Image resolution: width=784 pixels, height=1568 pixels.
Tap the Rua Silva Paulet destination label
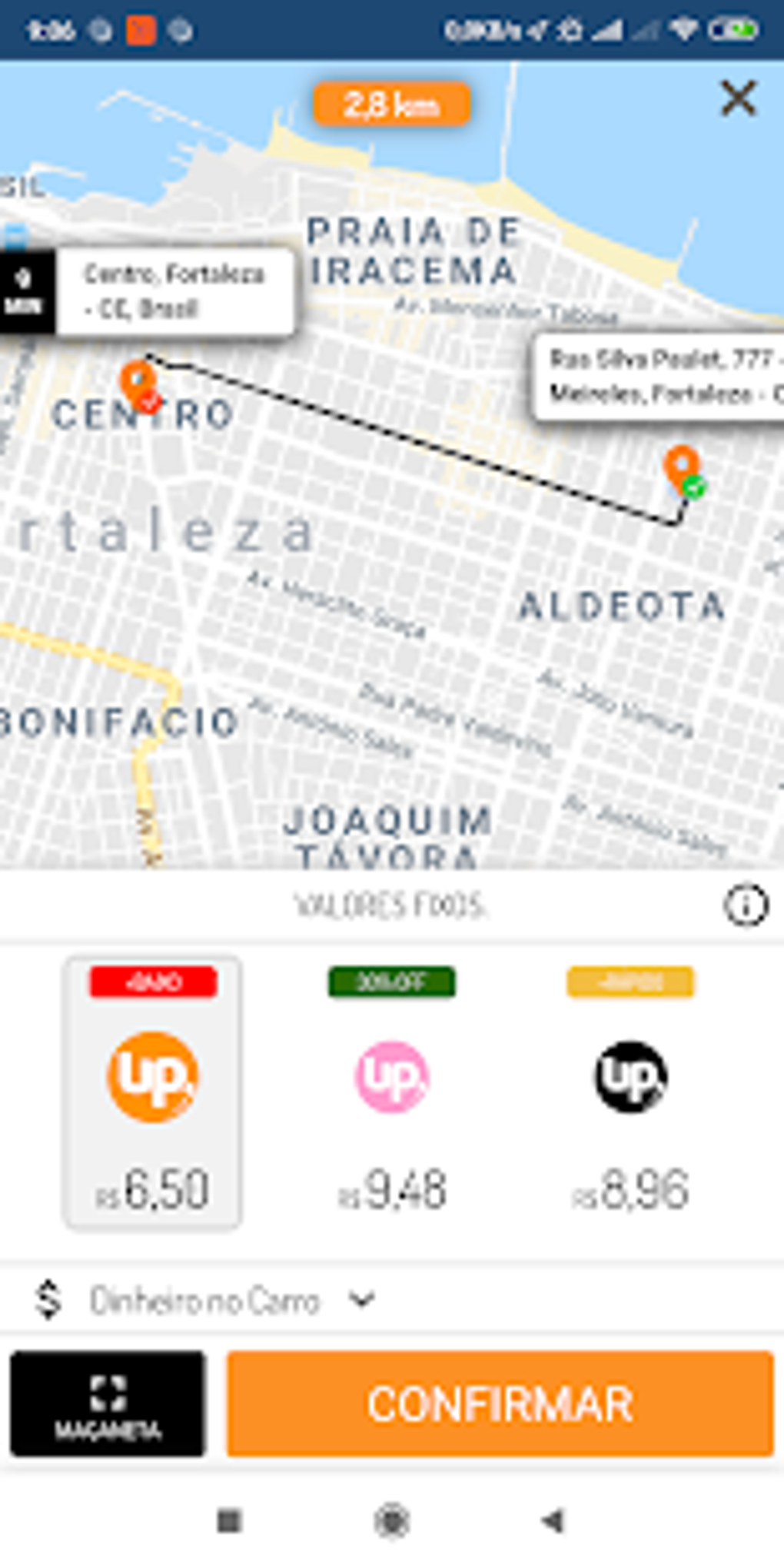pos(659,377)
